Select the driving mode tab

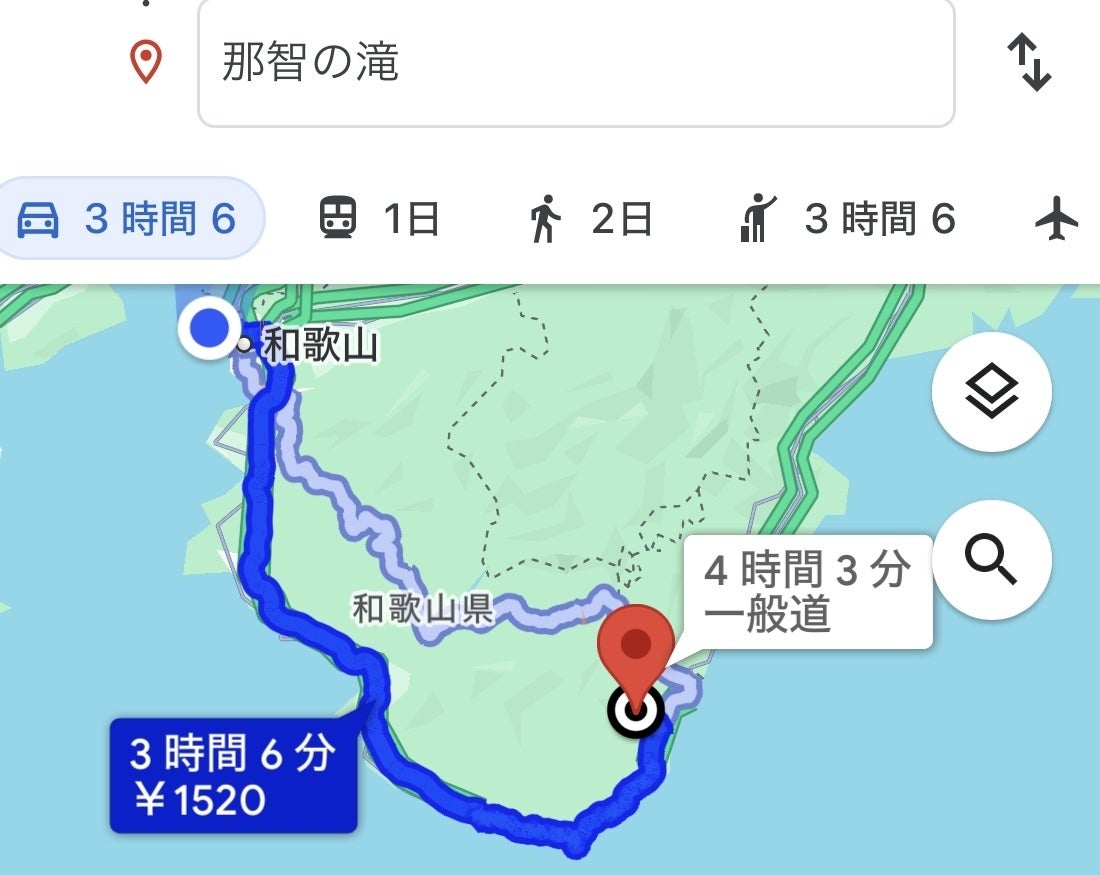(x=129, y=219)
